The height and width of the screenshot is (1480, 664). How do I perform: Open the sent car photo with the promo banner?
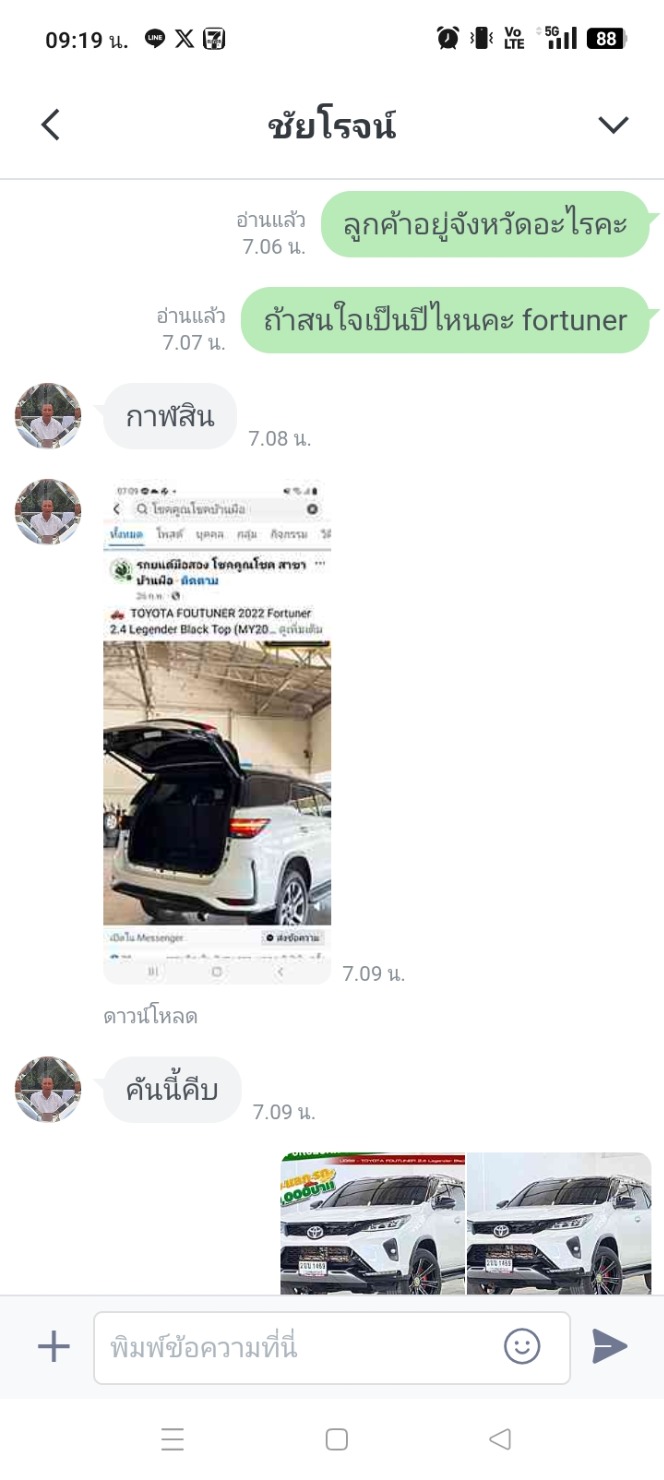click(x=372, y=1224)
